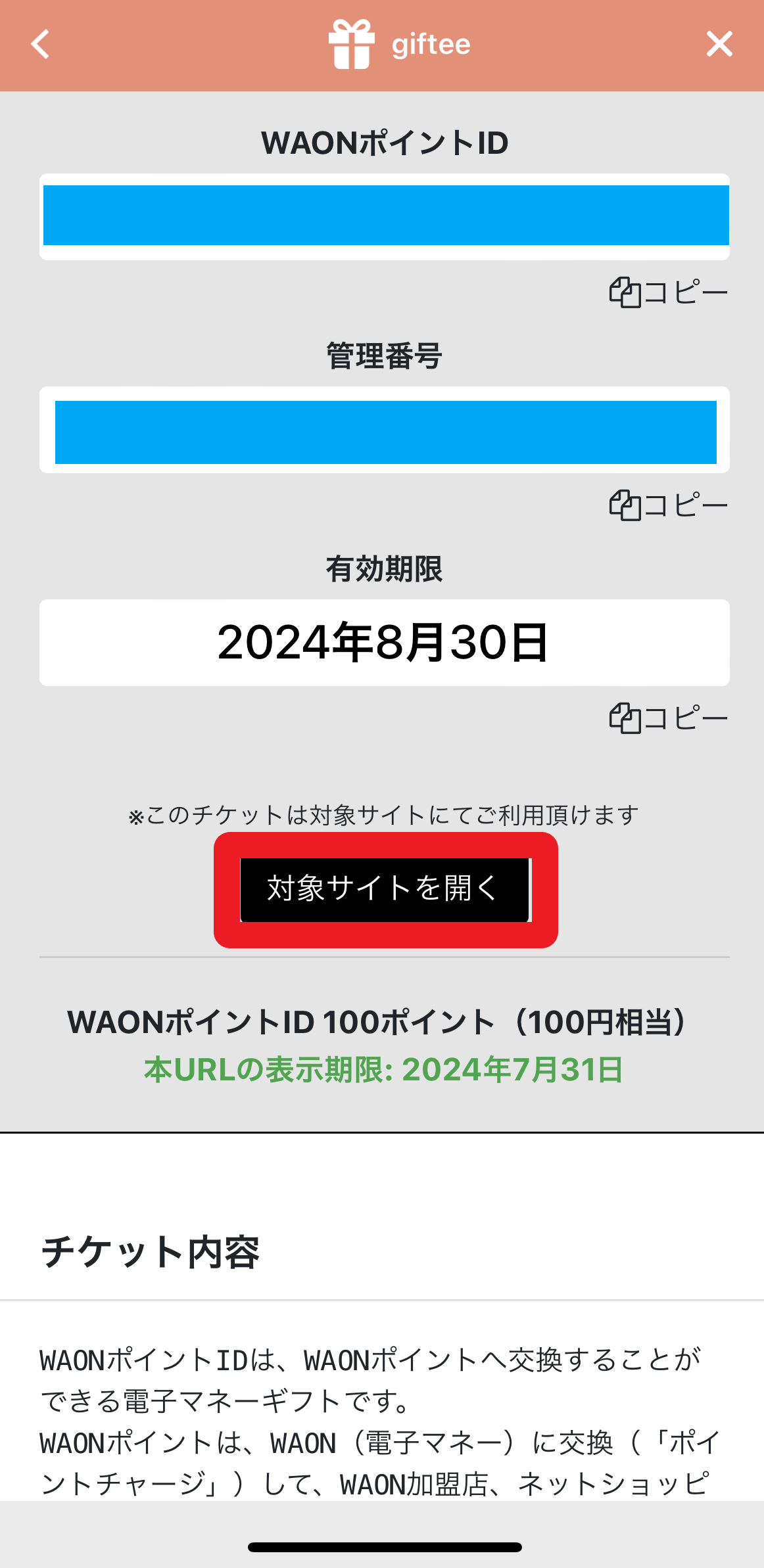Go back using the header arrow
The width and height of the screenshot is (764, 1568).
click(x=41, y=45)
